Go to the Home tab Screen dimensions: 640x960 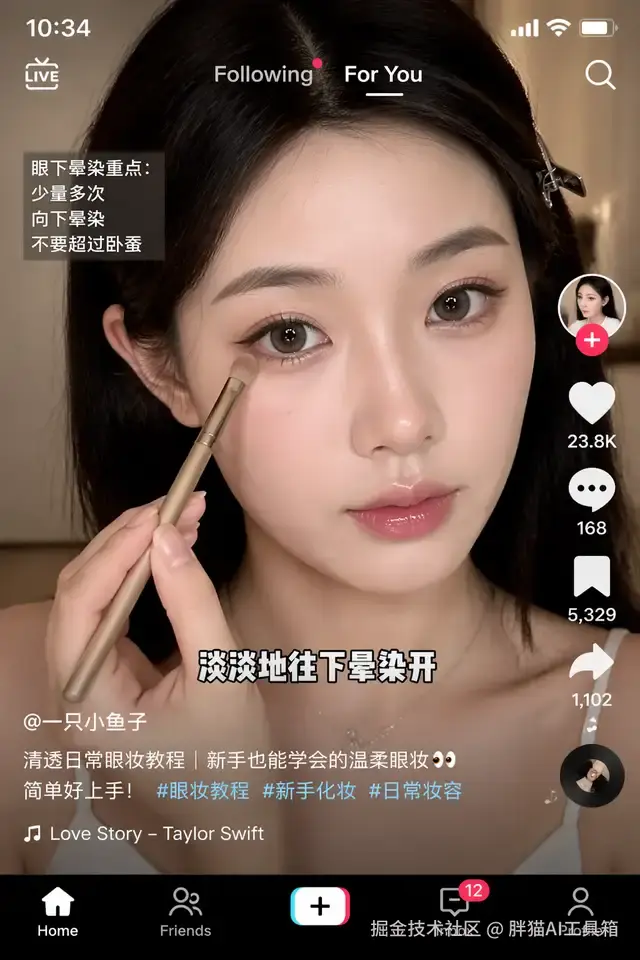[58, 912]
